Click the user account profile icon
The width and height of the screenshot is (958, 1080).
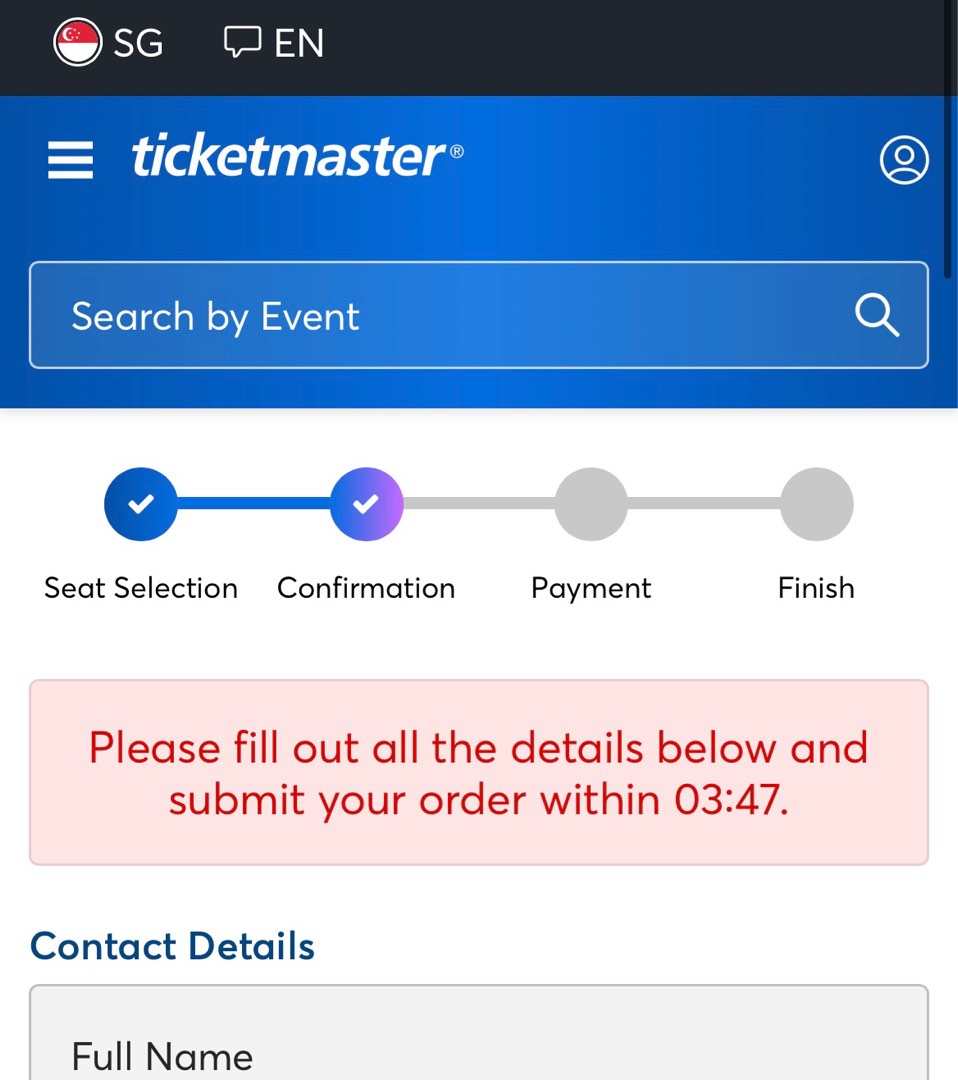point(903,159)
